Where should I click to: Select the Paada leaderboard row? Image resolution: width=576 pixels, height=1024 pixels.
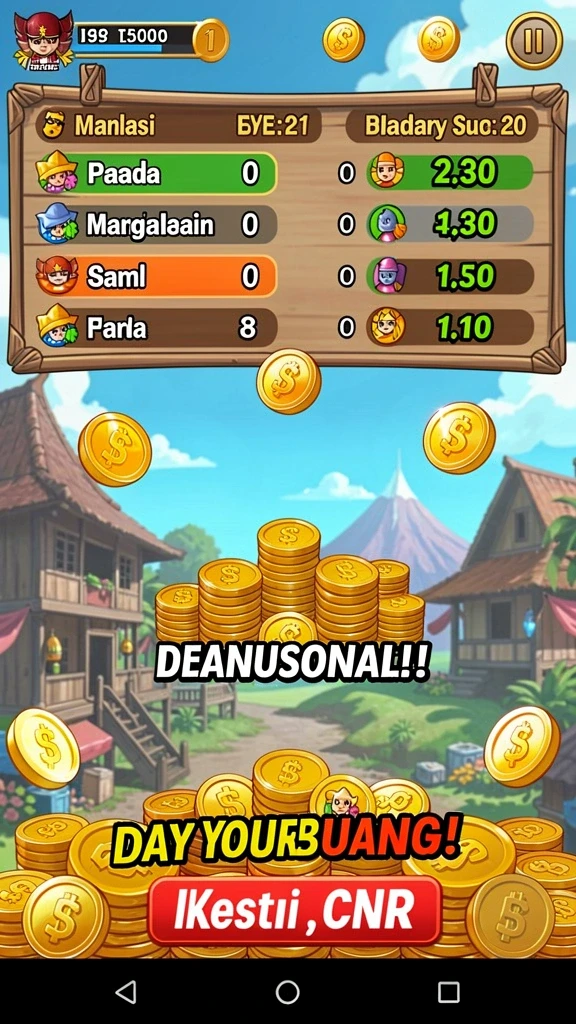(x=155, y=173)
